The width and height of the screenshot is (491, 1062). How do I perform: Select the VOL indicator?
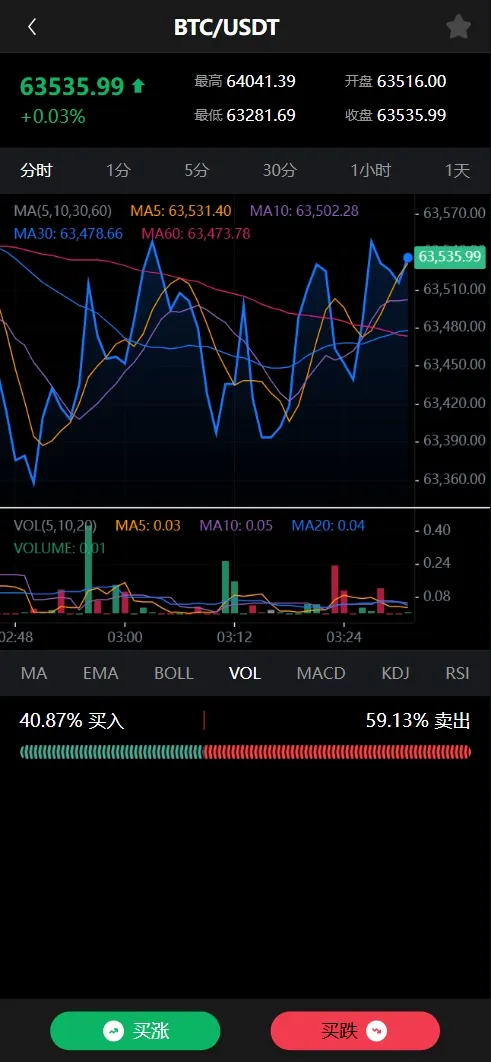tap(245, 673)
